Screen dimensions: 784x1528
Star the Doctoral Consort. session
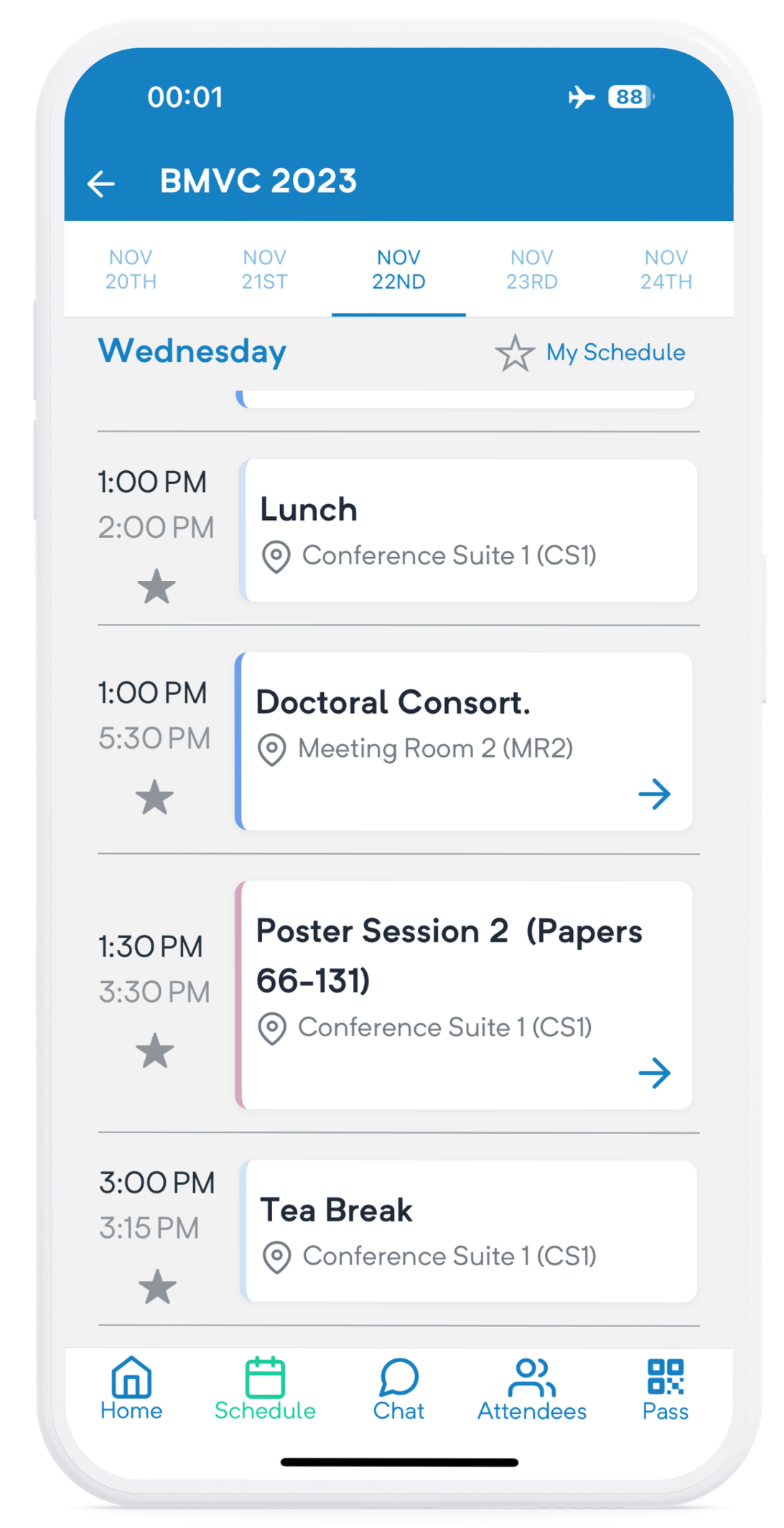click(x=155, y=797)
